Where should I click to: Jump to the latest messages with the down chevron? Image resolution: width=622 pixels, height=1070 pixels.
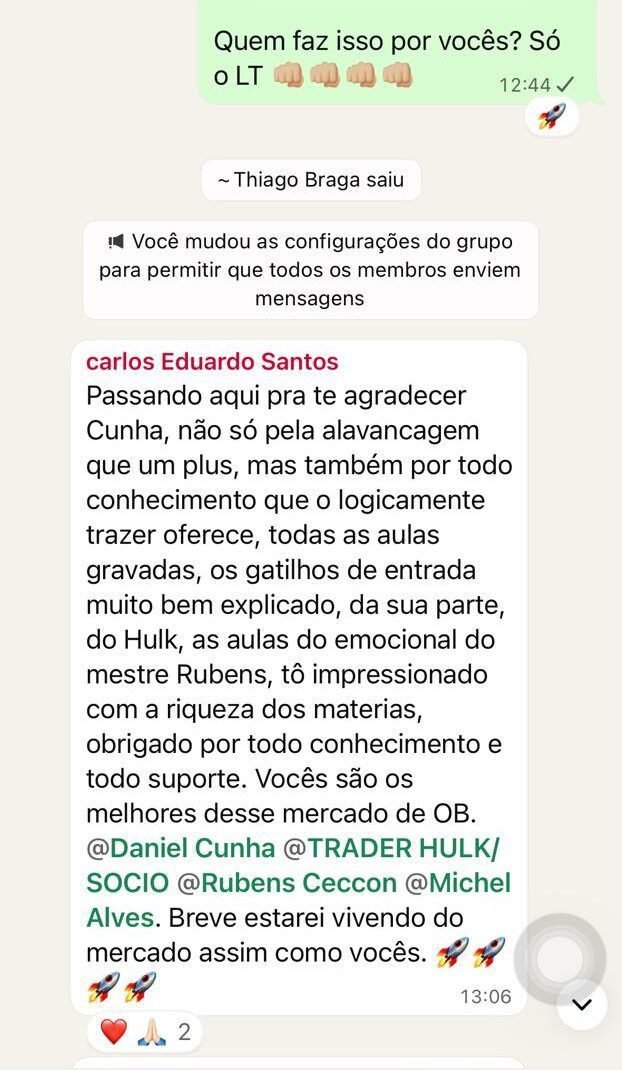(582, 1004)
